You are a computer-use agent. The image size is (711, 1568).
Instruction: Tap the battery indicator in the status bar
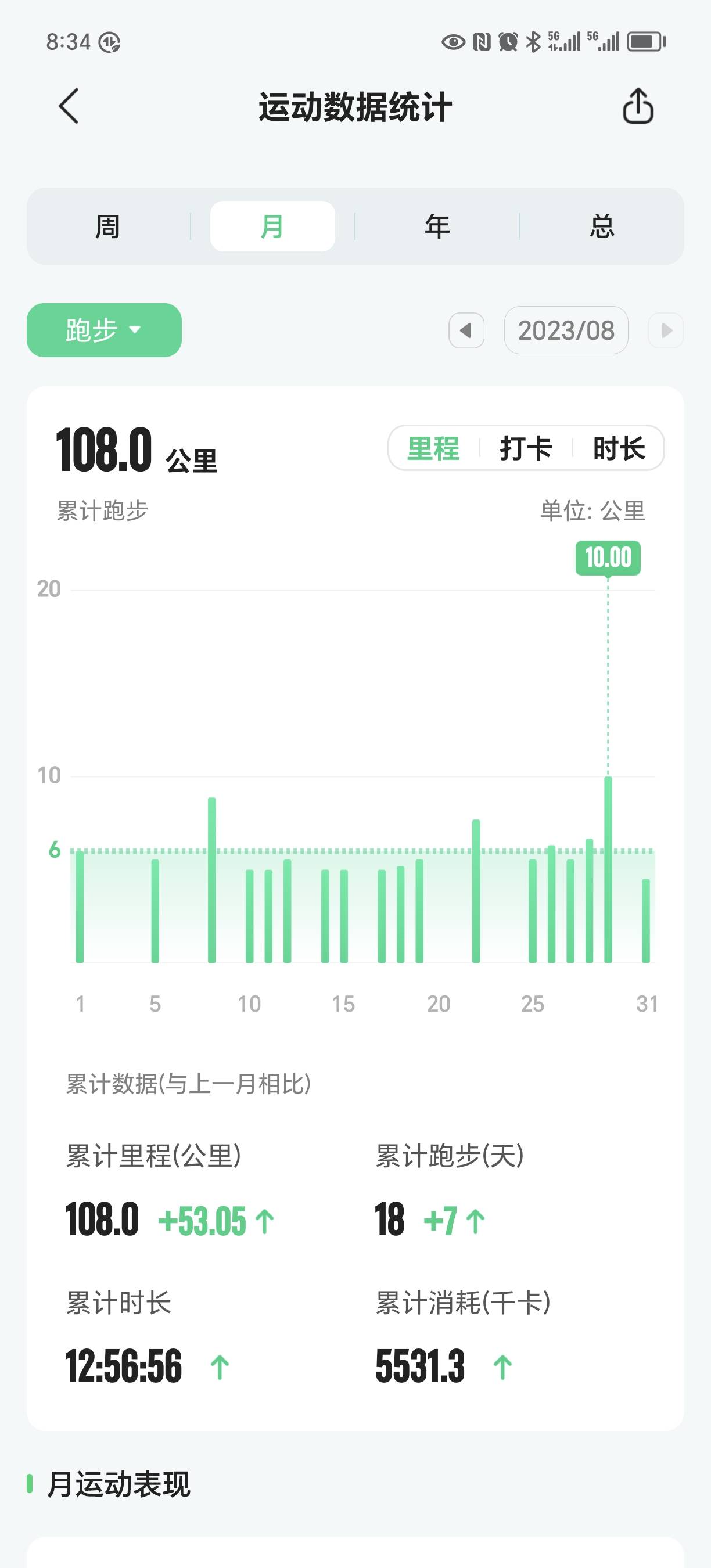643,41
